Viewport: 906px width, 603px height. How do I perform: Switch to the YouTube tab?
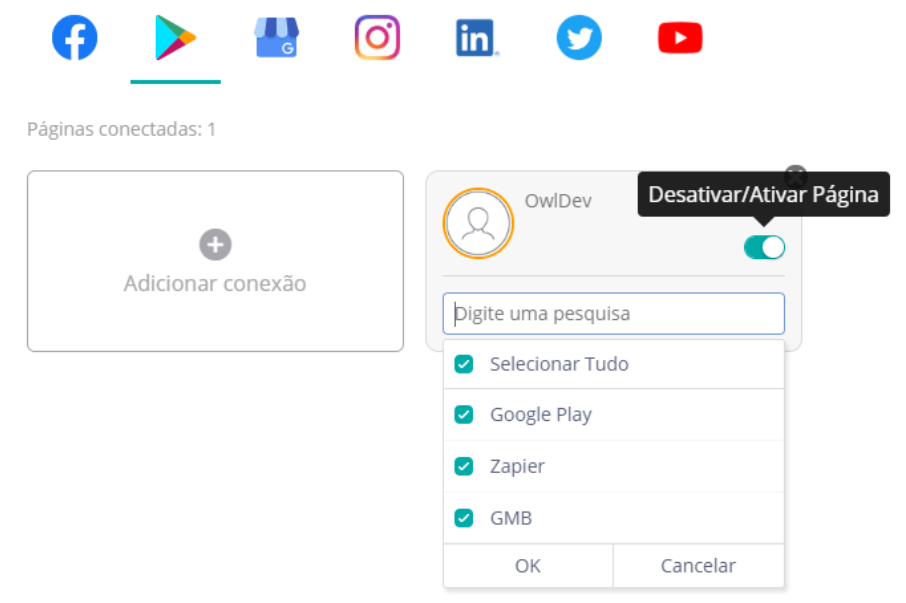click(680, 39)
